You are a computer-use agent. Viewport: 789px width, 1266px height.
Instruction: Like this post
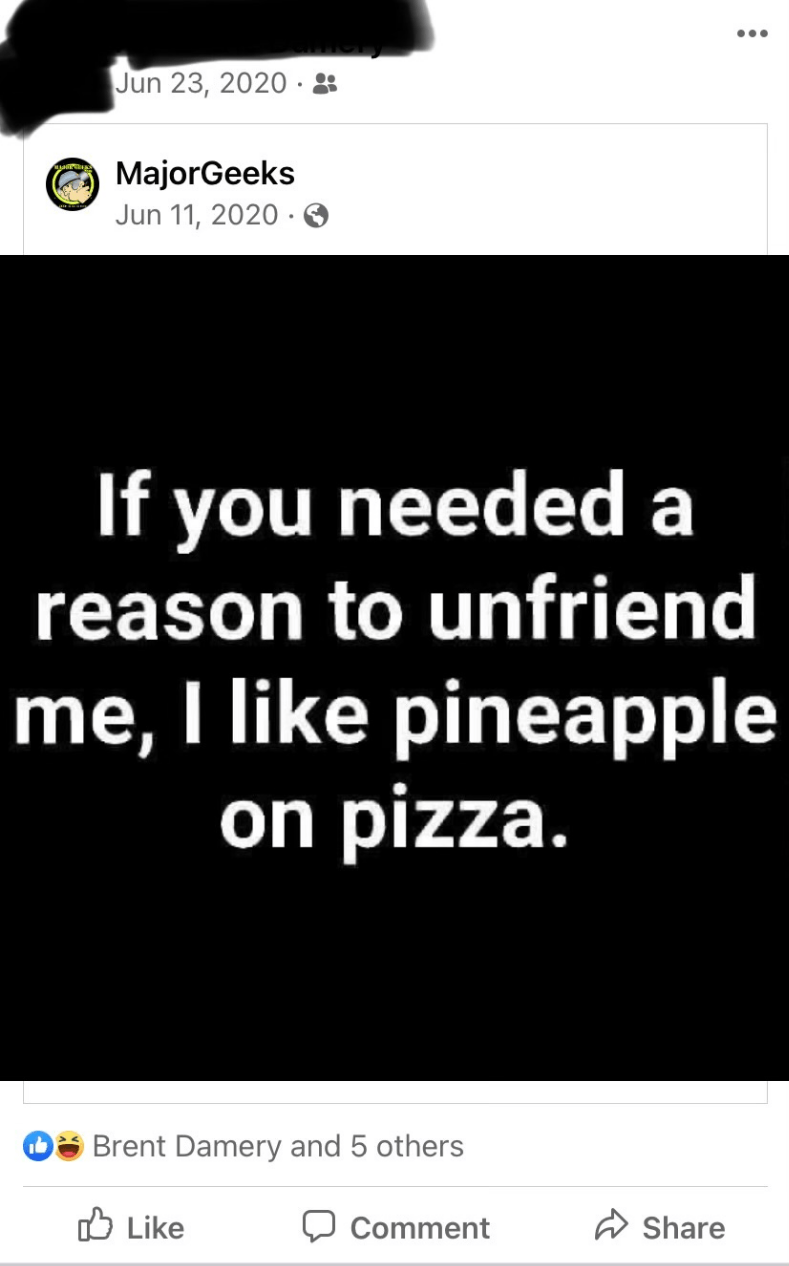coord(132,1227)
